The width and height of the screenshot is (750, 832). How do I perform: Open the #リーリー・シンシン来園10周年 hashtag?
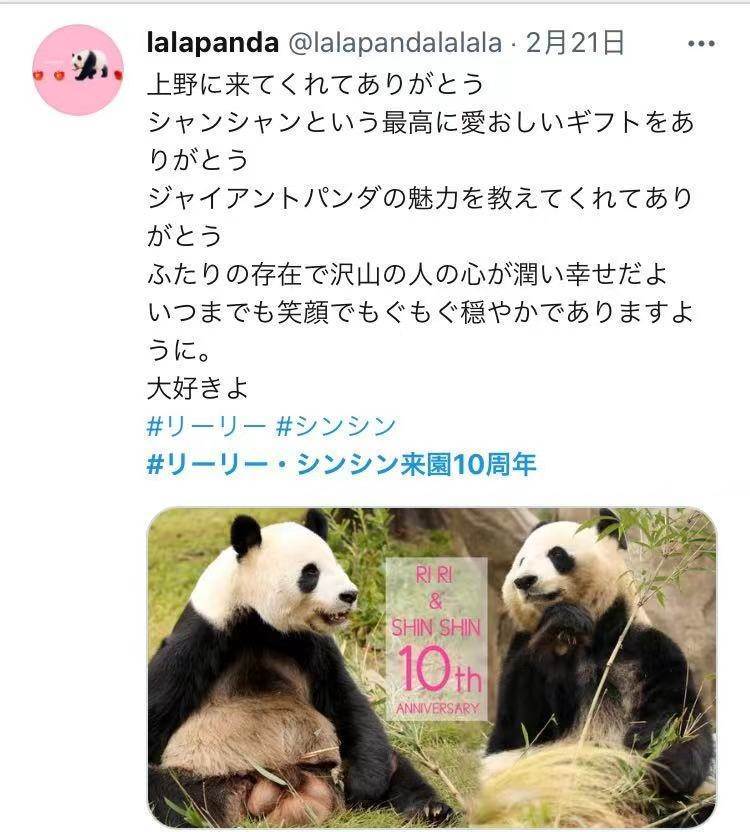(341, 464)
